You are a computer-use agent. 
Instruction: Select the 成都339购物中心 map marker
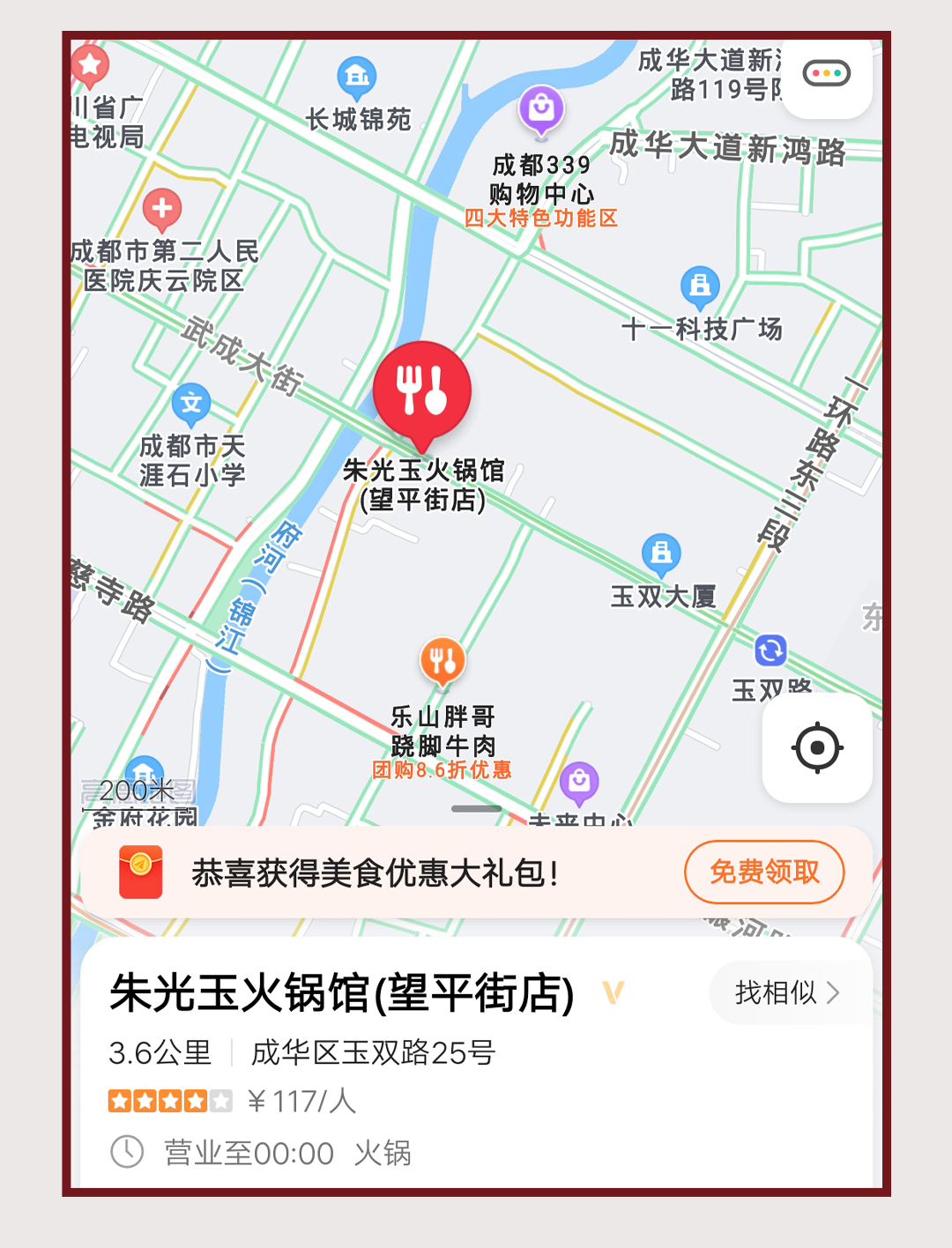tap(541, 109)
